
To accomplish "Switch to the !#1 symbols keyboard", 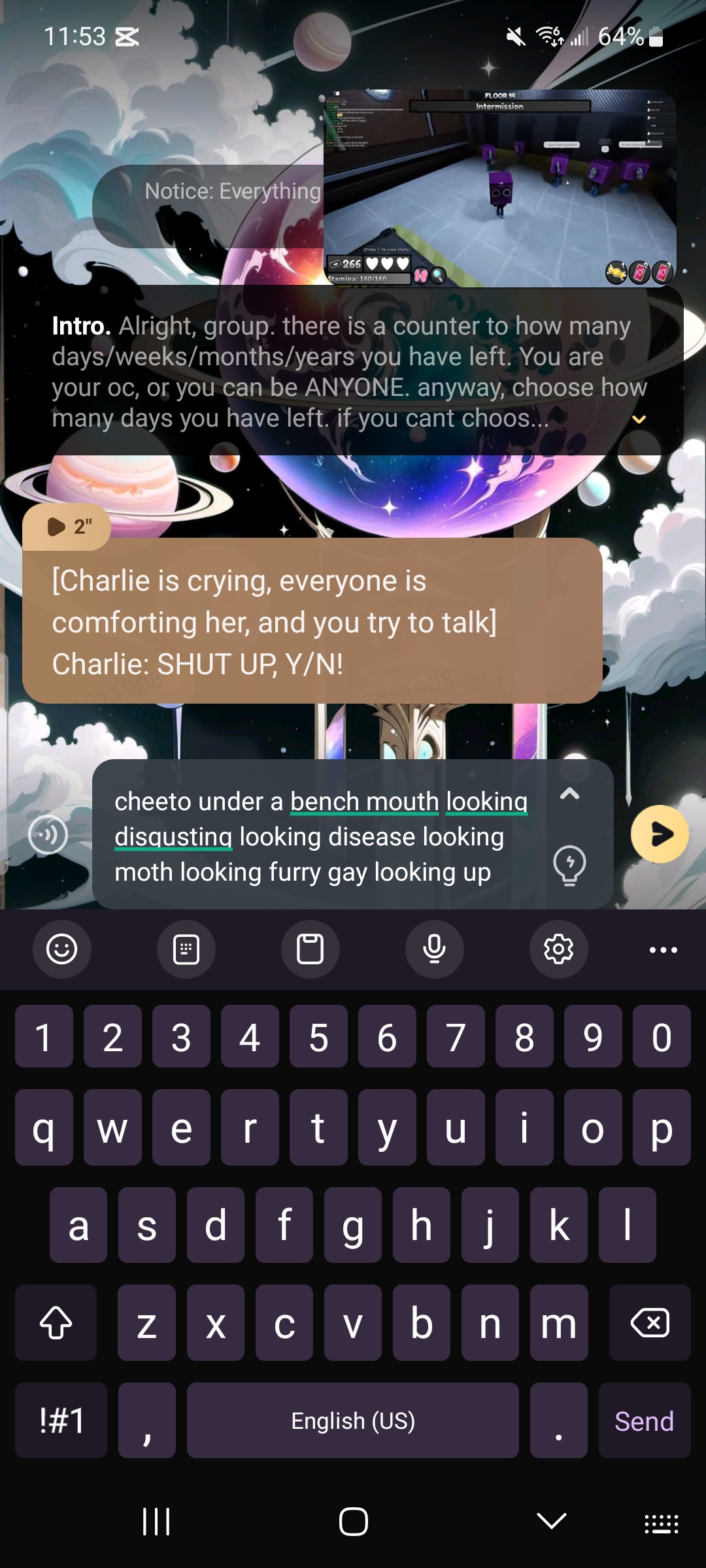I will click(61, 1421).
